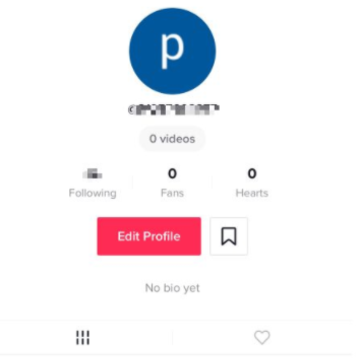Tap No bio yet to add bio
The width and height of the screenshot is (360, 360).
pyautogui.click(x=172, y=288)
